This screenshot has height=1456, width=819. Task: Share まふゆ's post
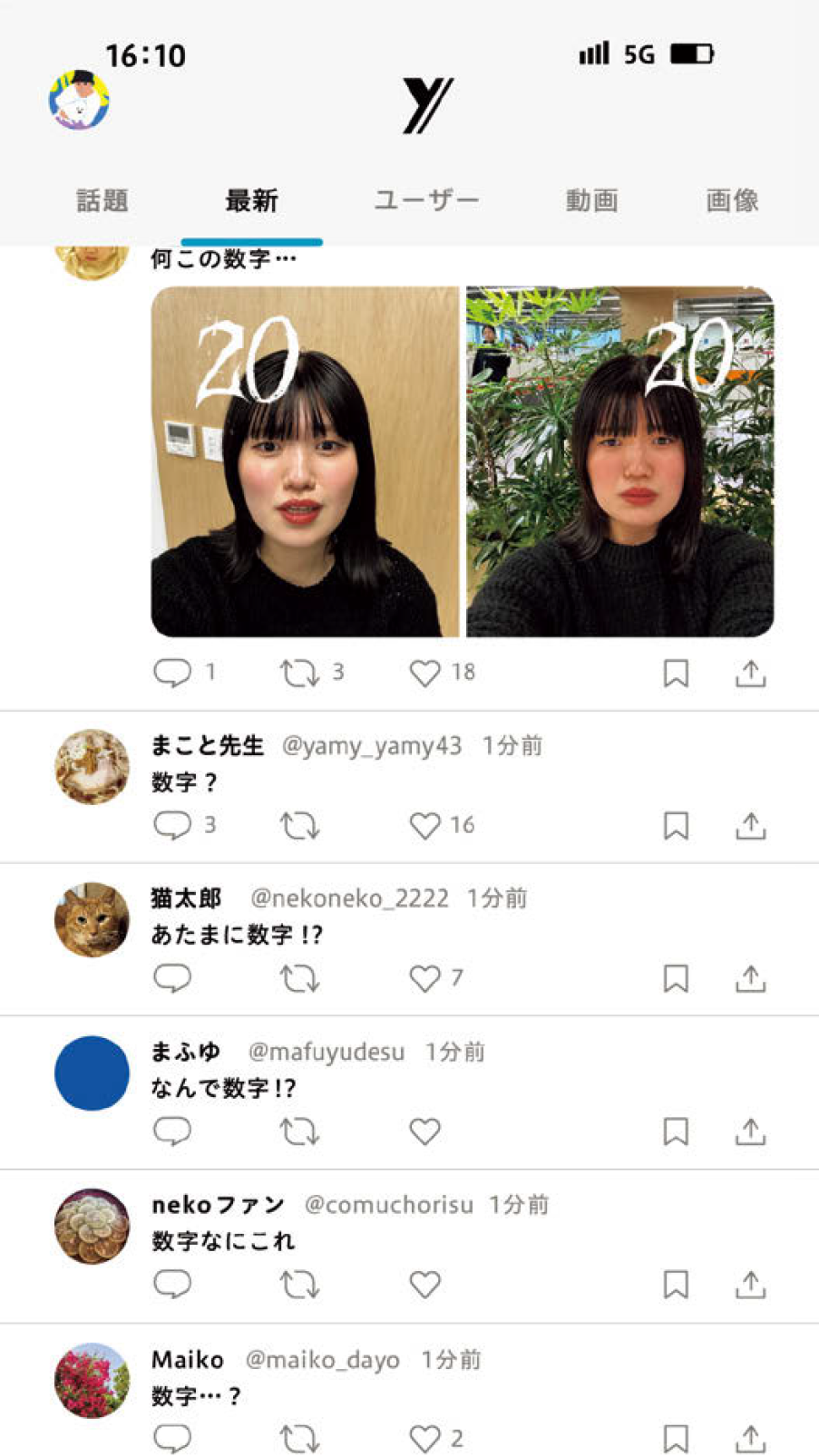(x=751, y=1131)
